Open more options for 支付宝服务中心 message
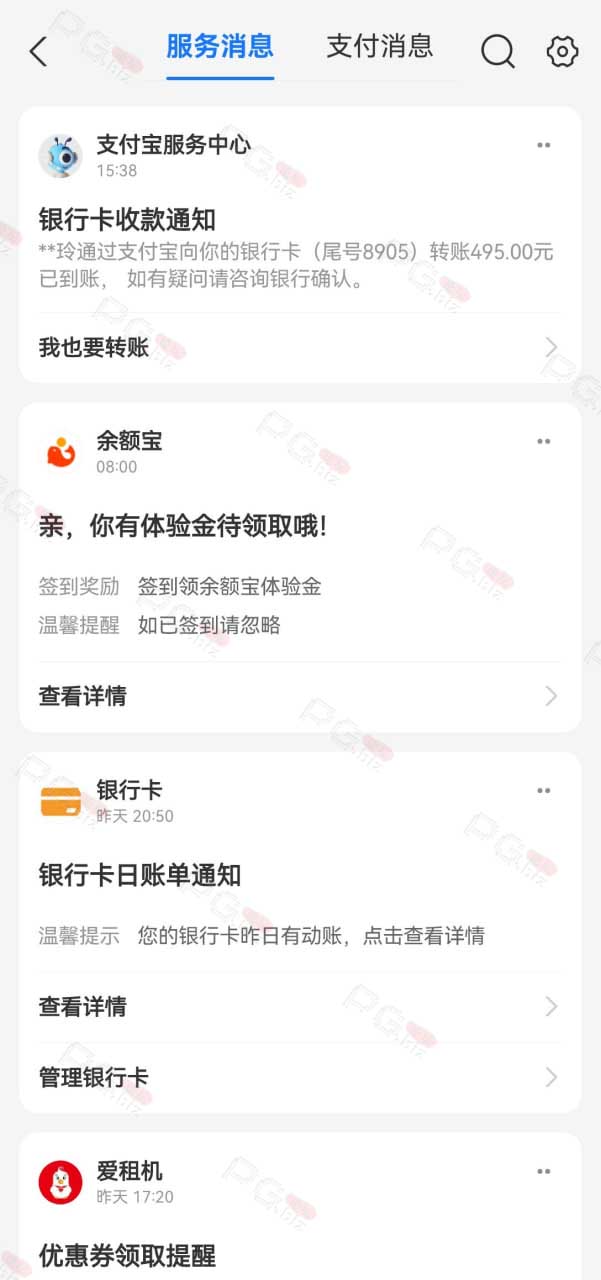 pos(543,145)
